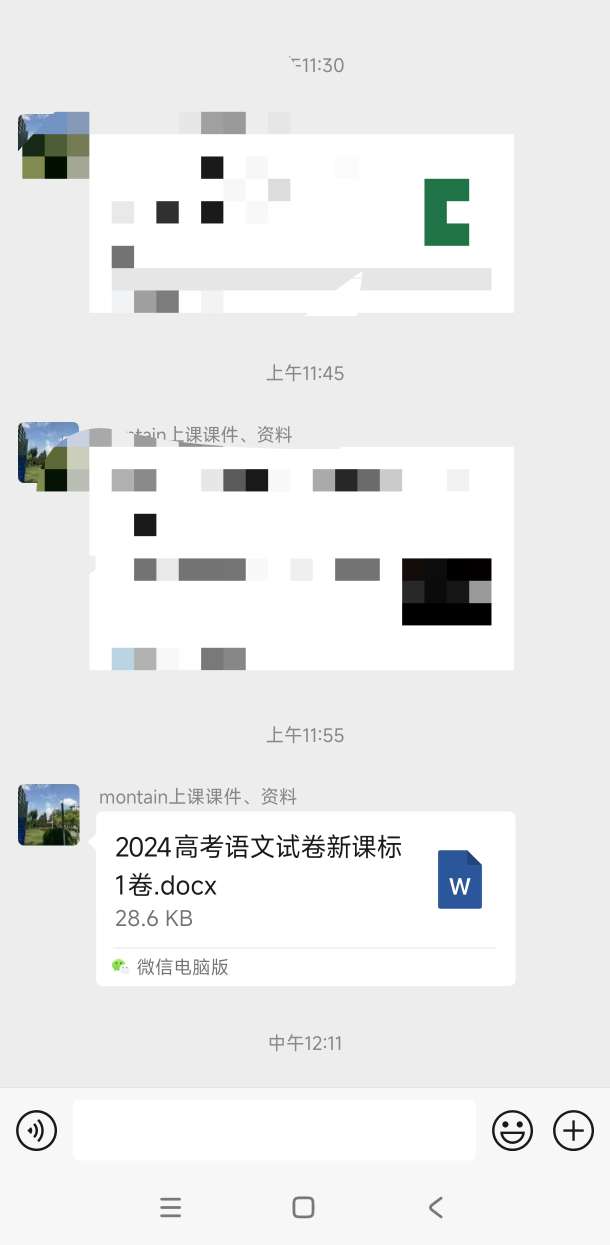
Task: Open the emoji sticker panel
Action: coord(512,1131)
